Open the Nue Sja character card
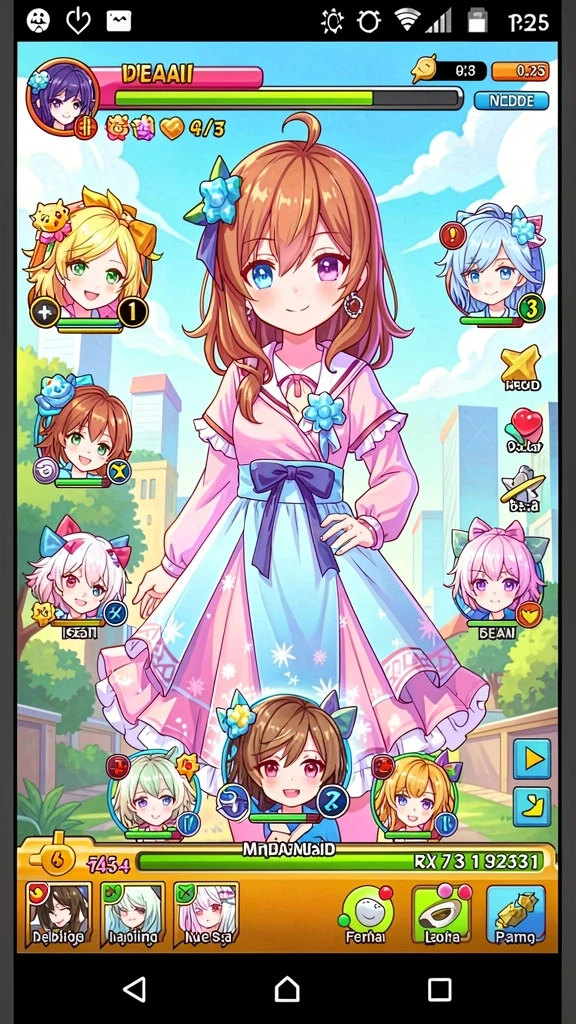 click(x=206, y=914)
